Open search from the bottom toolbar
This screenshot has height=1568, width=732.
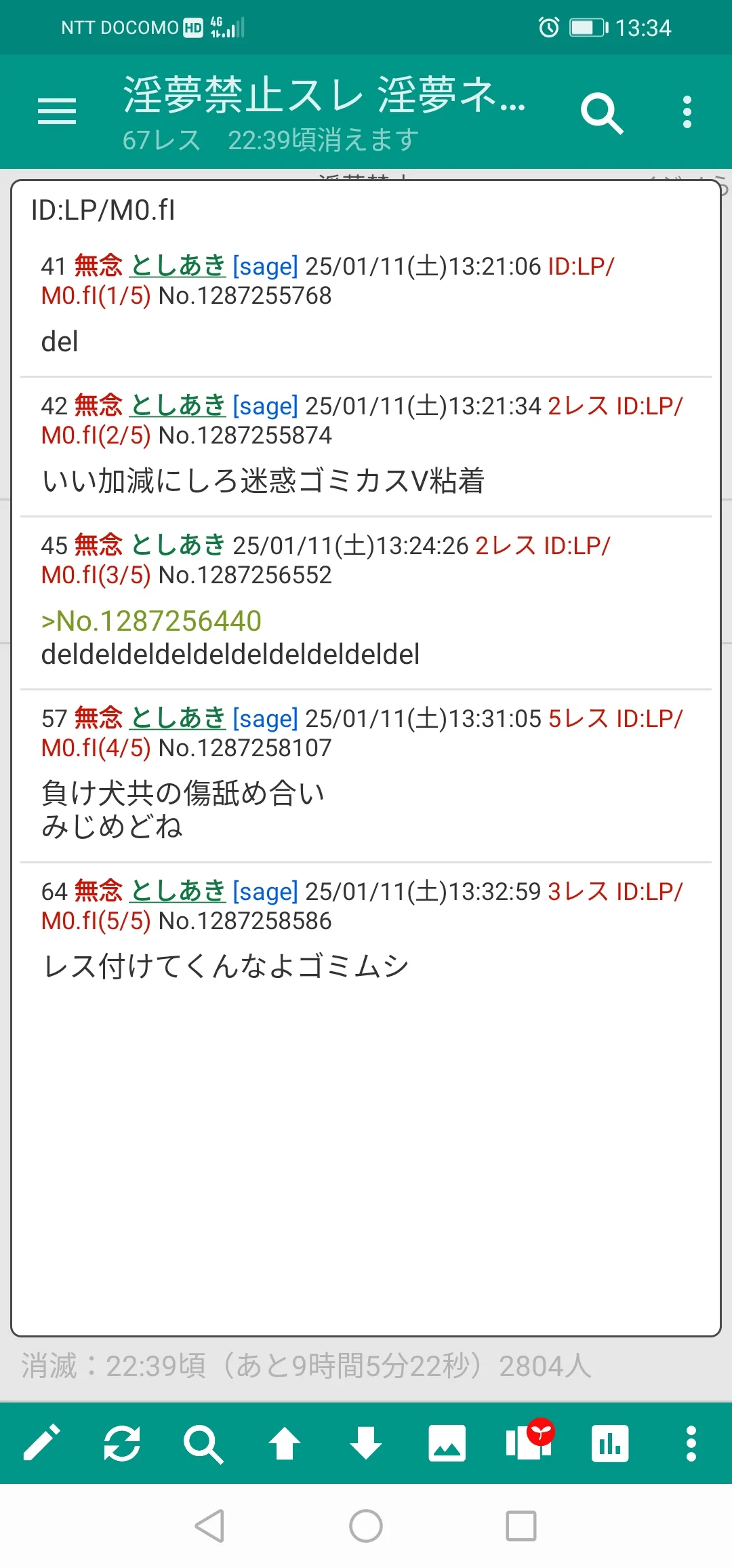(203, 1444)
